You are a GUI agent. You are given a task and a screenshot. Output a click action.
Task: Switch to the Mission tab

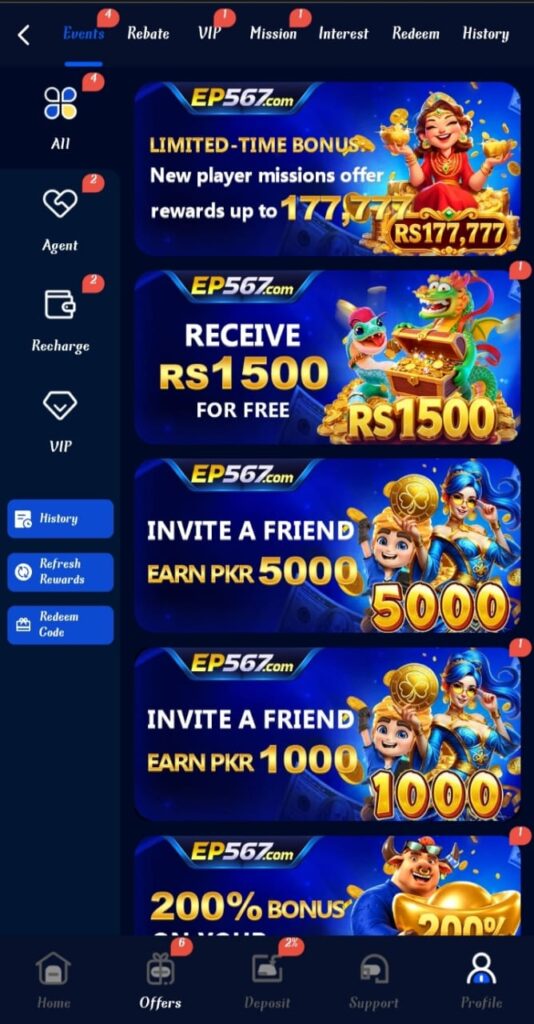coord(273,33)
